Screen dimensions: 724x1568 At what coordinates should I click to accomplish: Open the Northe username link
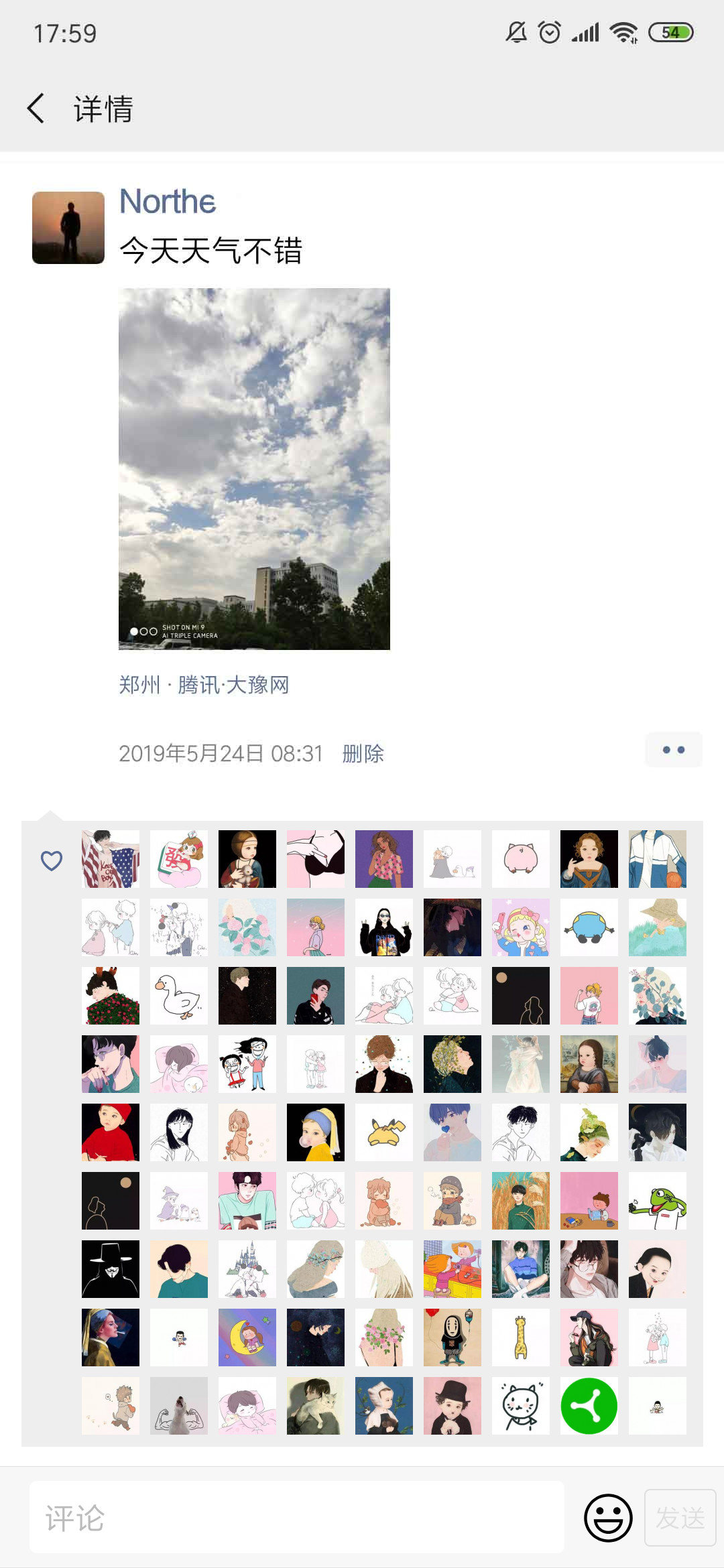[x=168, y=201]
